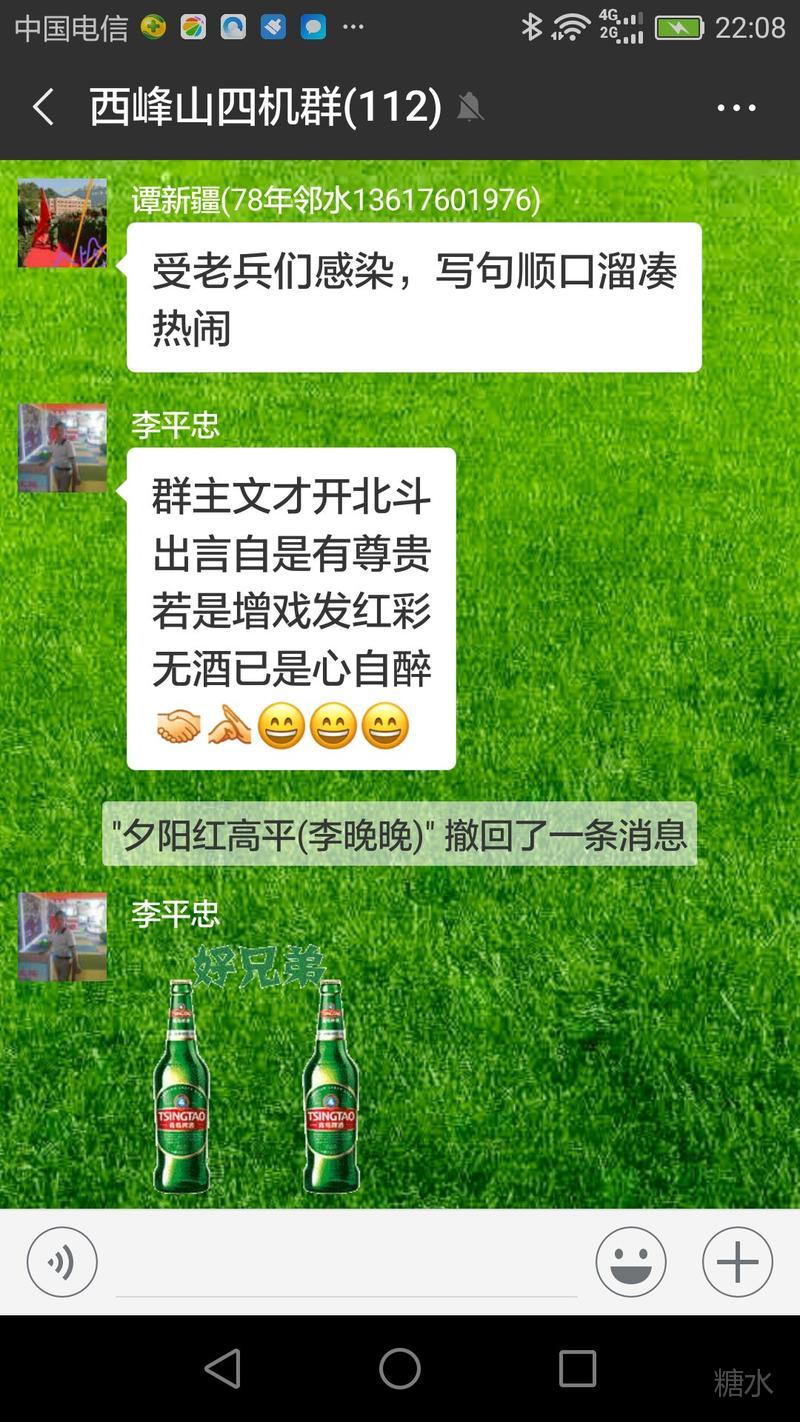
Task: Tap the system home button
Action: (x=400, y=1368)
